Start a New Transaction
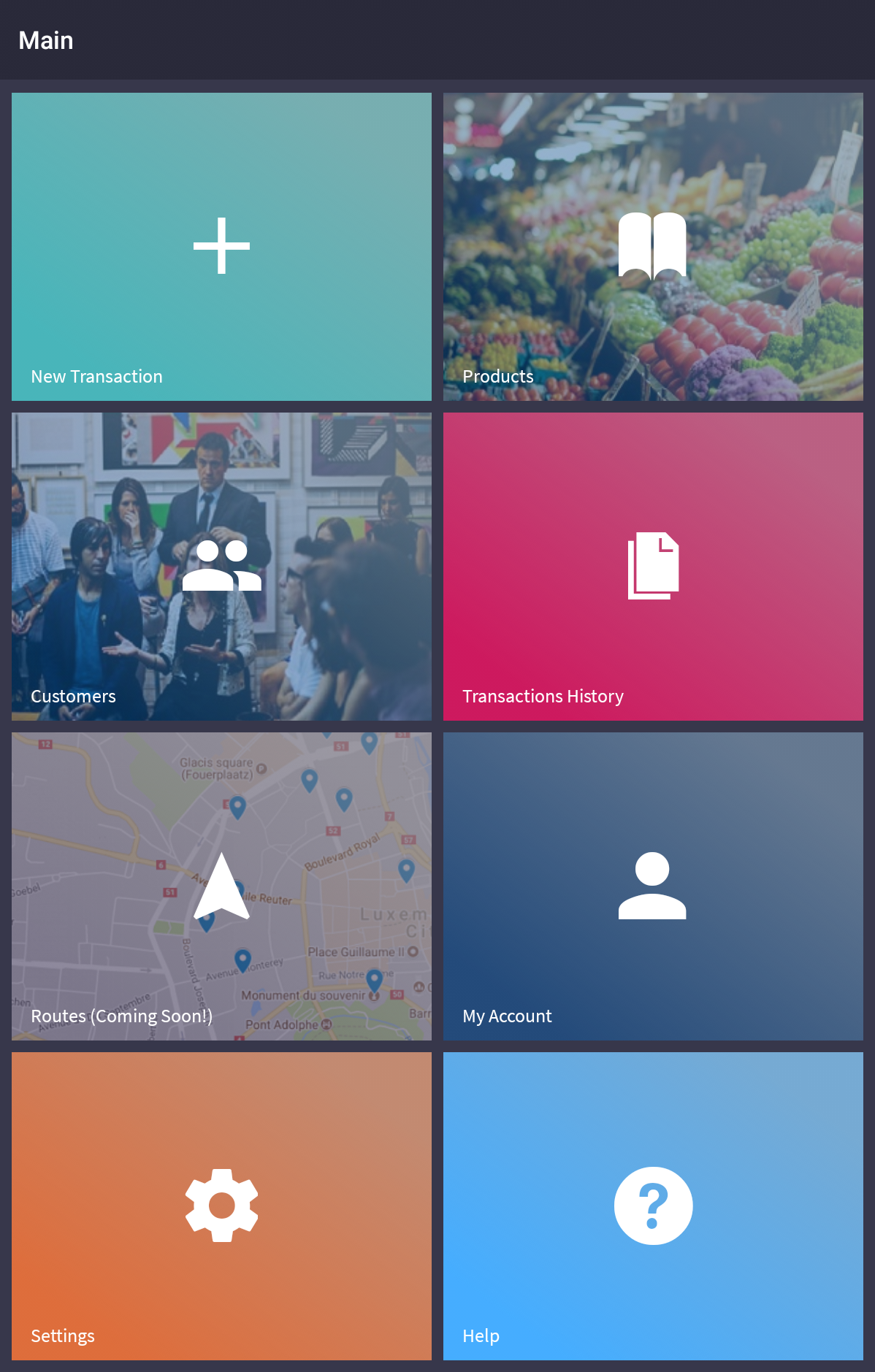The height and width of the screenshot is (1372, 875). (221, 247)
